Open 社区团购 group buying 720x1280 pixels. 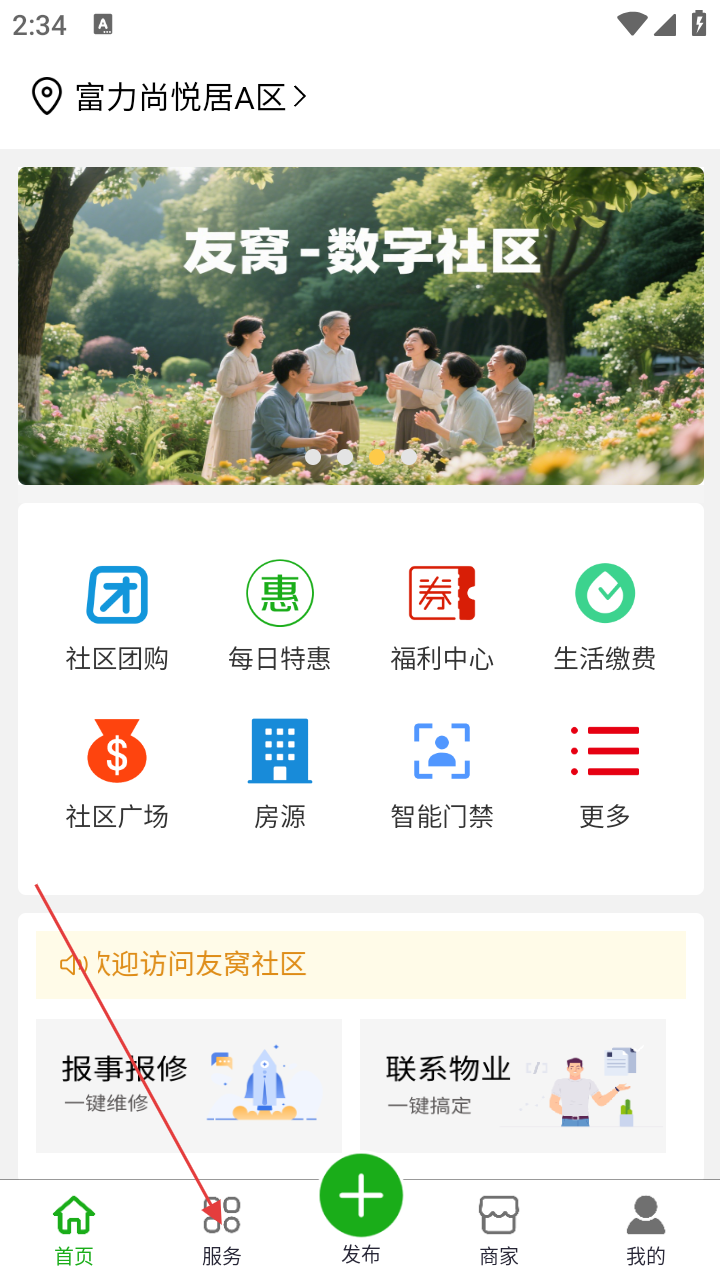pos(117,617)
